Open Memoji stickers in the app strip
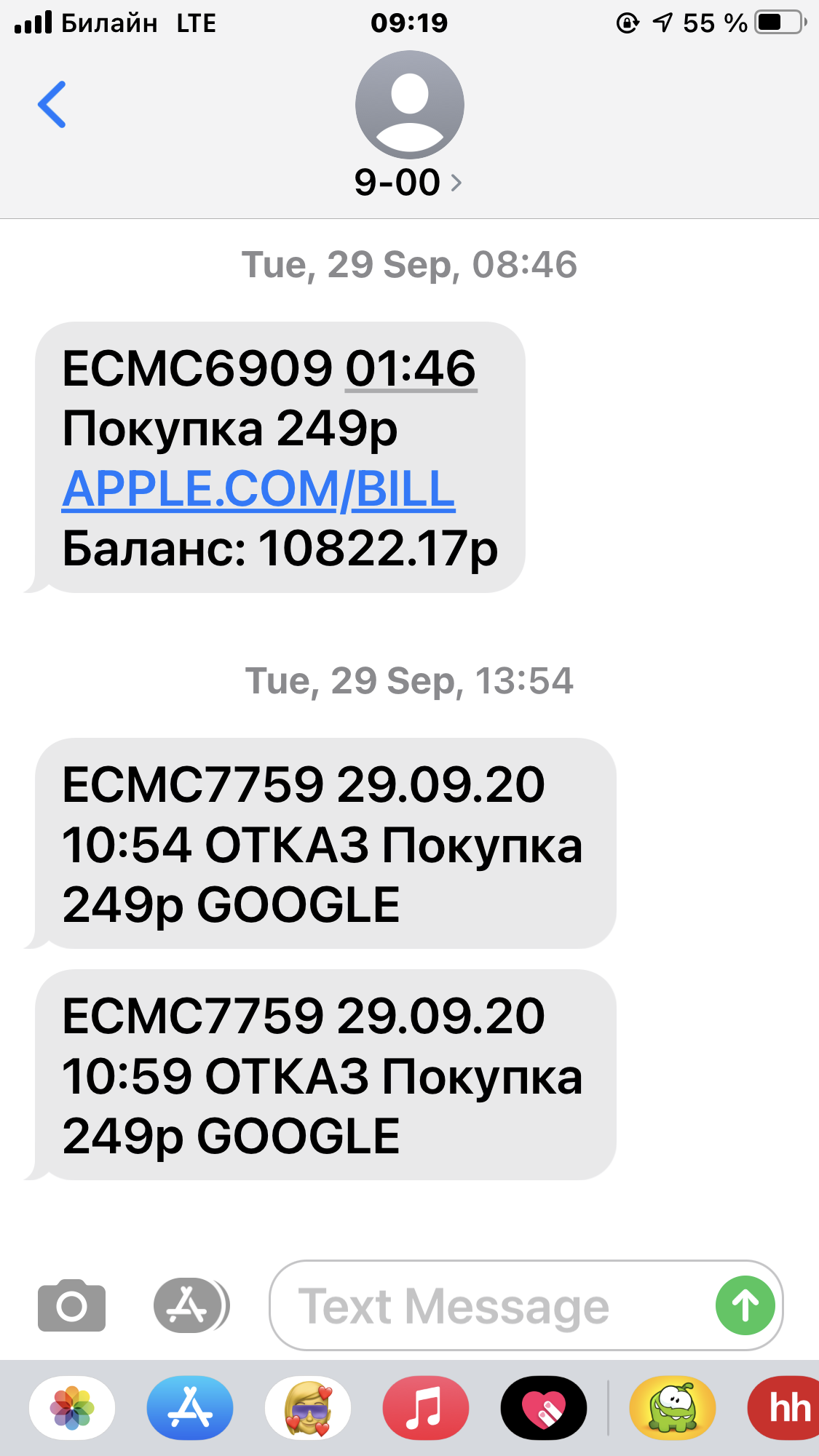The image size is (819, 1456). (308, 1408)
